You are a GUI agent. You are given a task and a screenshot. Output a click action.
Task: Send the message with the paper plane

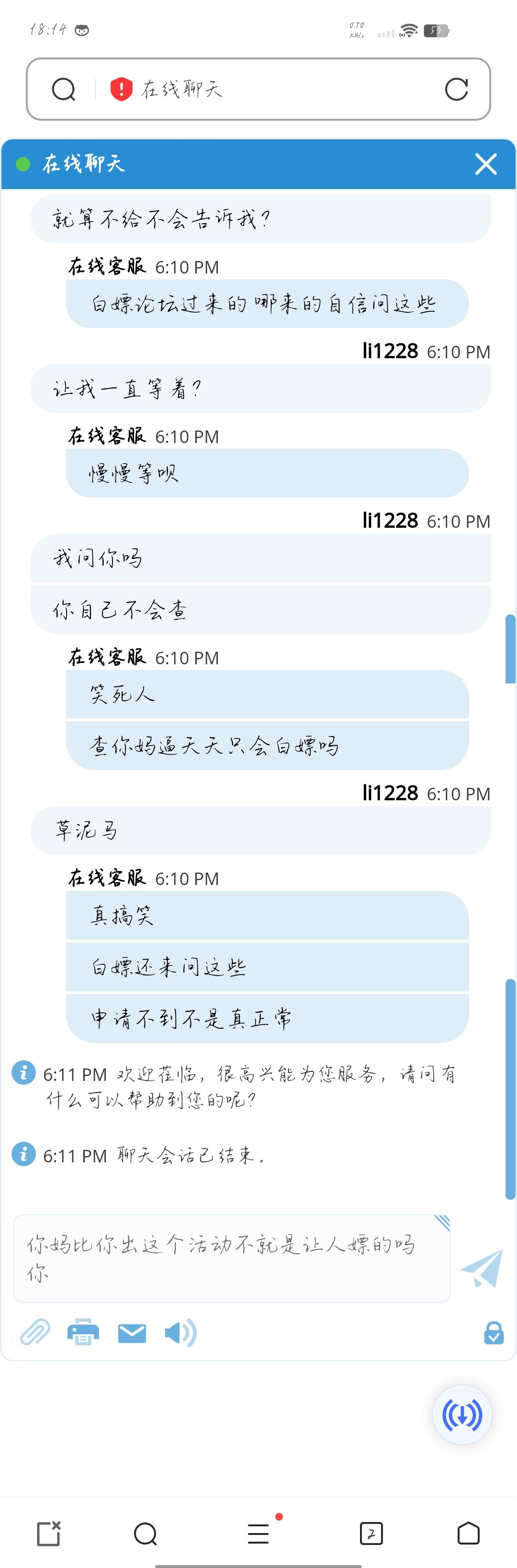tap(482, 1269)
